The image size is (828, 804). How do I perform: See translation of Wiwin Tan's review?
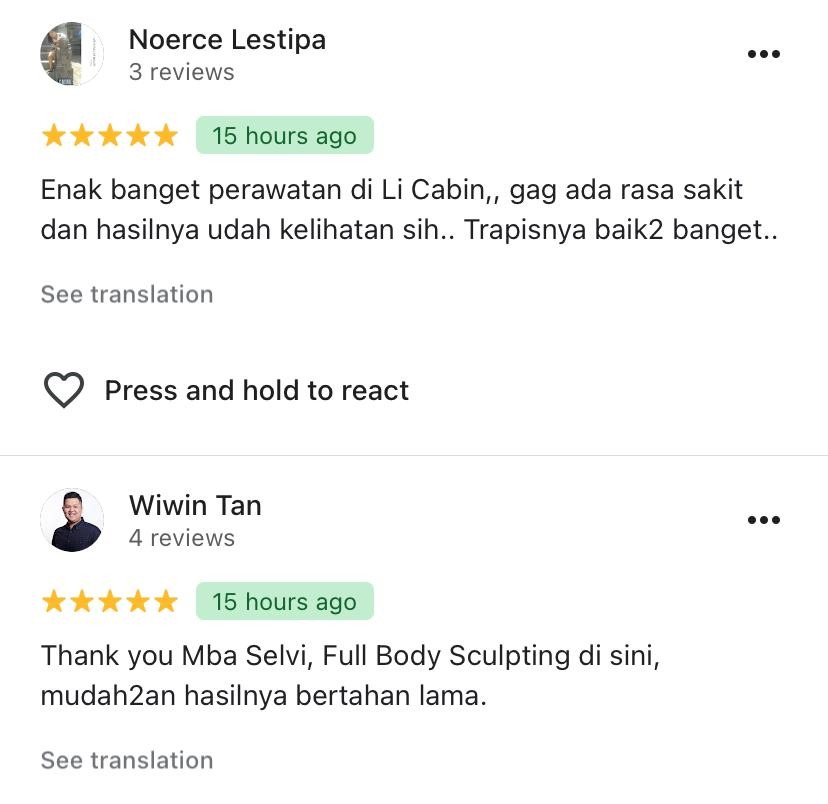point(127,760)
